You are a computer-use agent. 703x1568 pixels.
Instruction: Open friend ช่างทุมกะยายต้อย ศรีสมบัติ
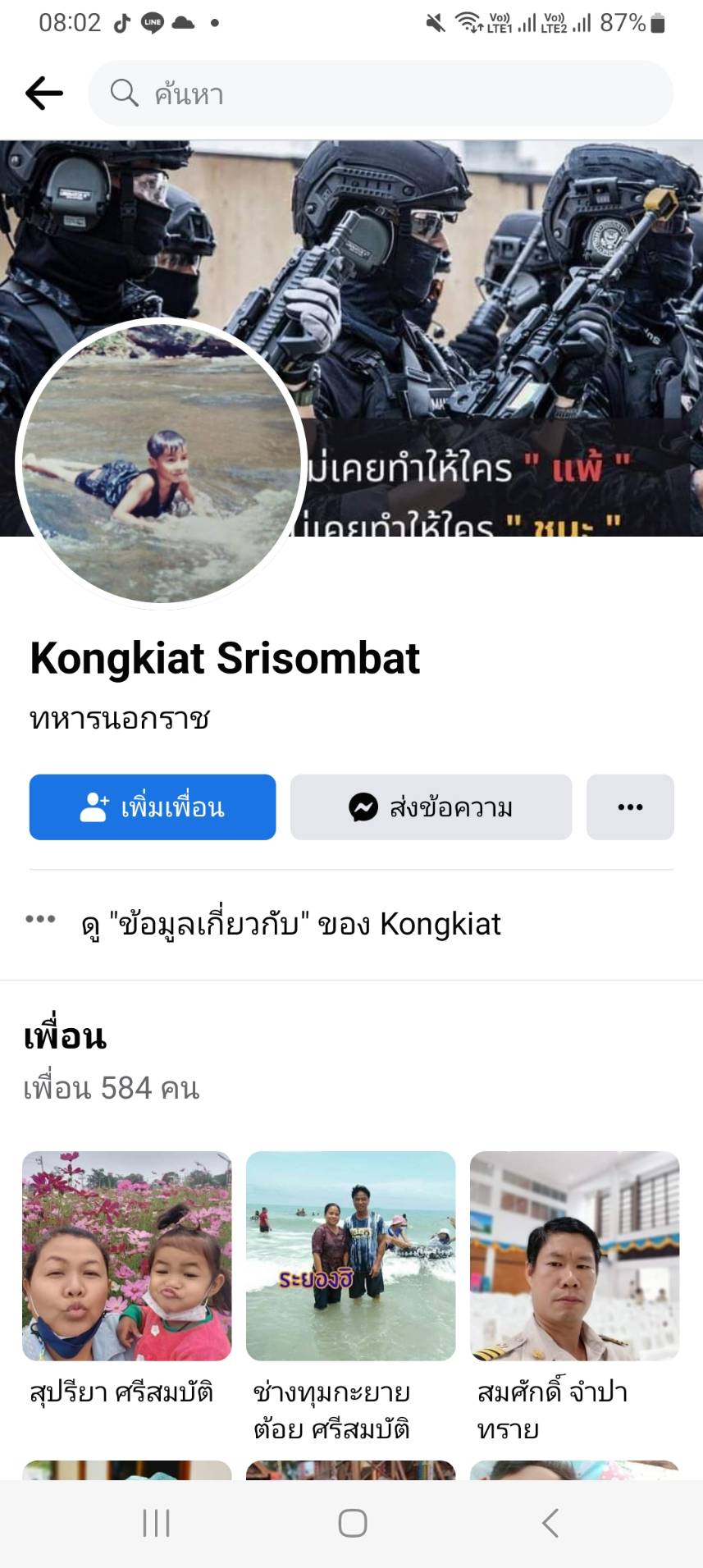point(350,1256)
